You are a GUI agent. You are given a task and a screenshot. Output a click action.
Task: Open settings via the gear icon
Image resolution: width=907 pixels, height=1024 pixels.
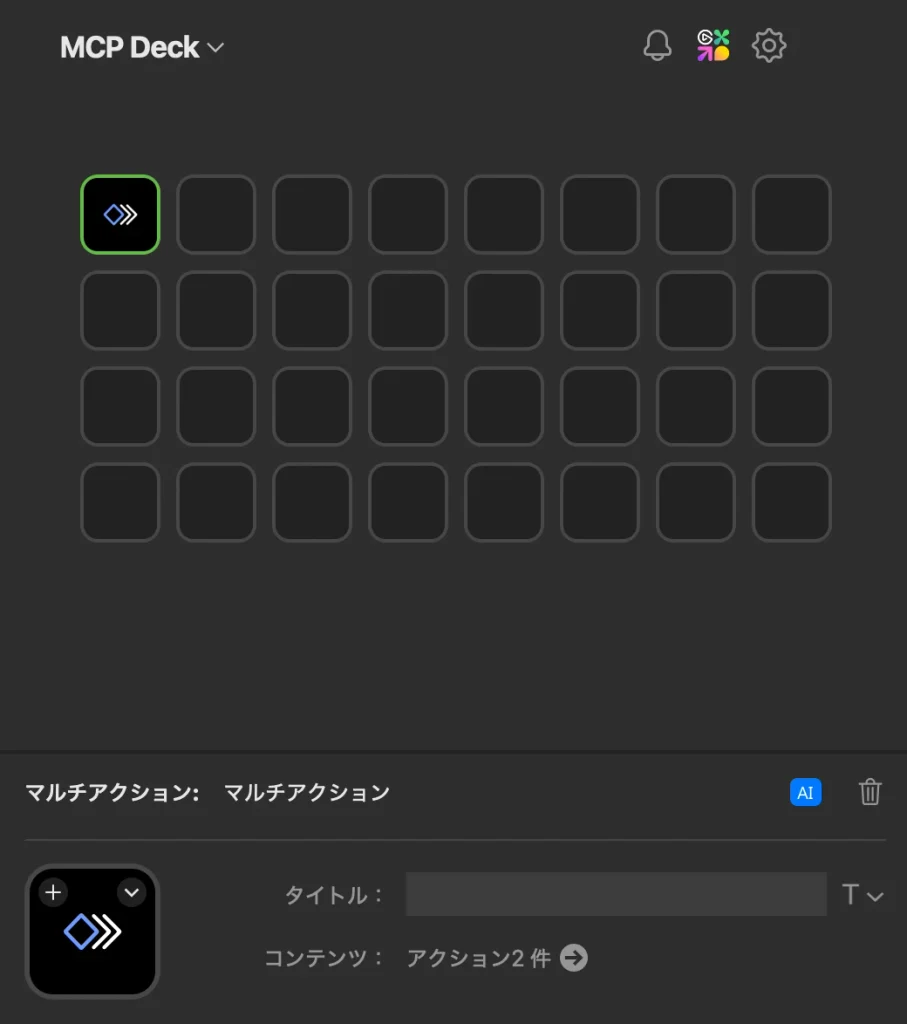(x=769, y=46)
